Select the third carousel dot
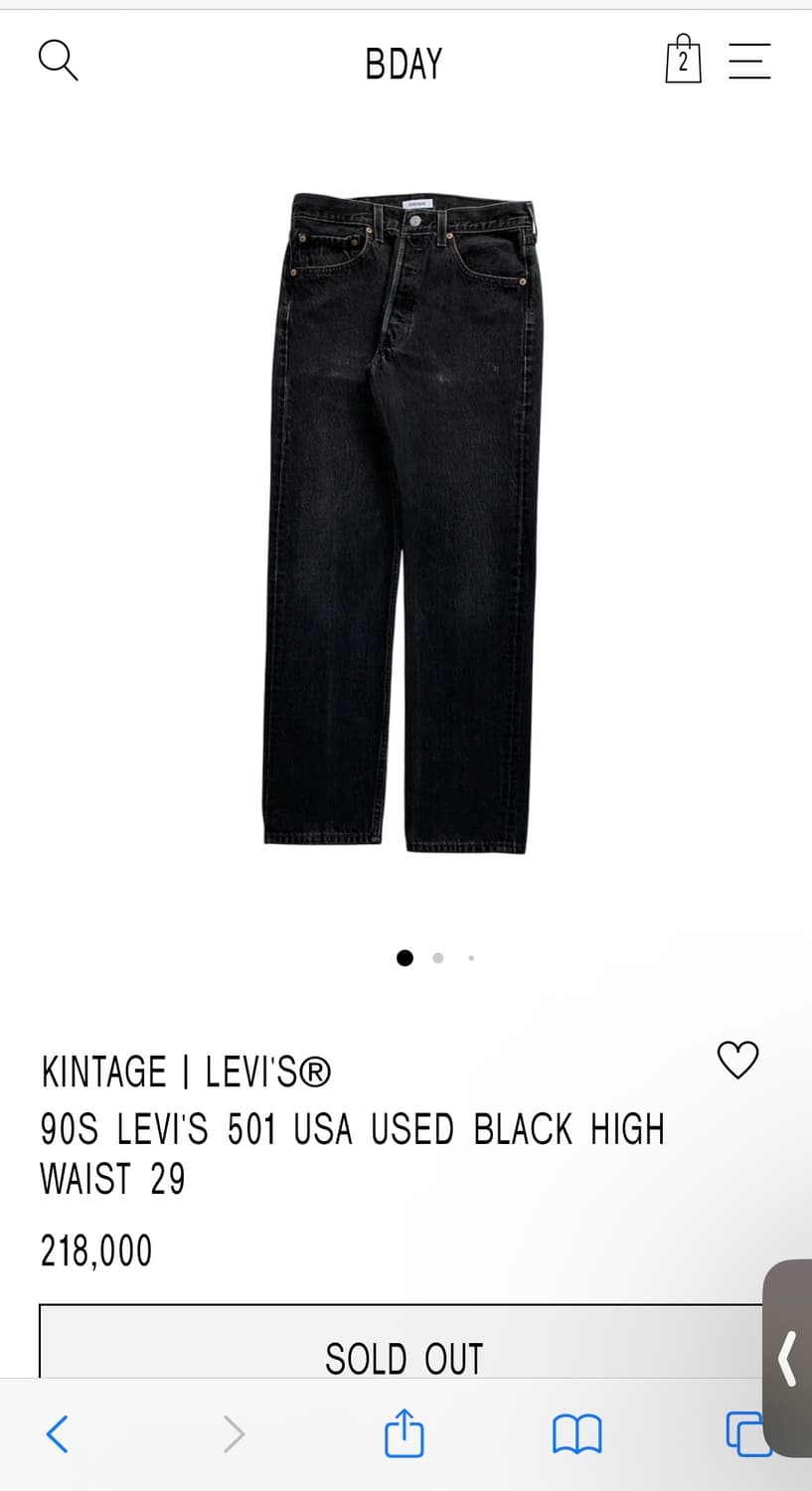The height and width of the screenshot is (1491, 812). click(x=470, y=957)
